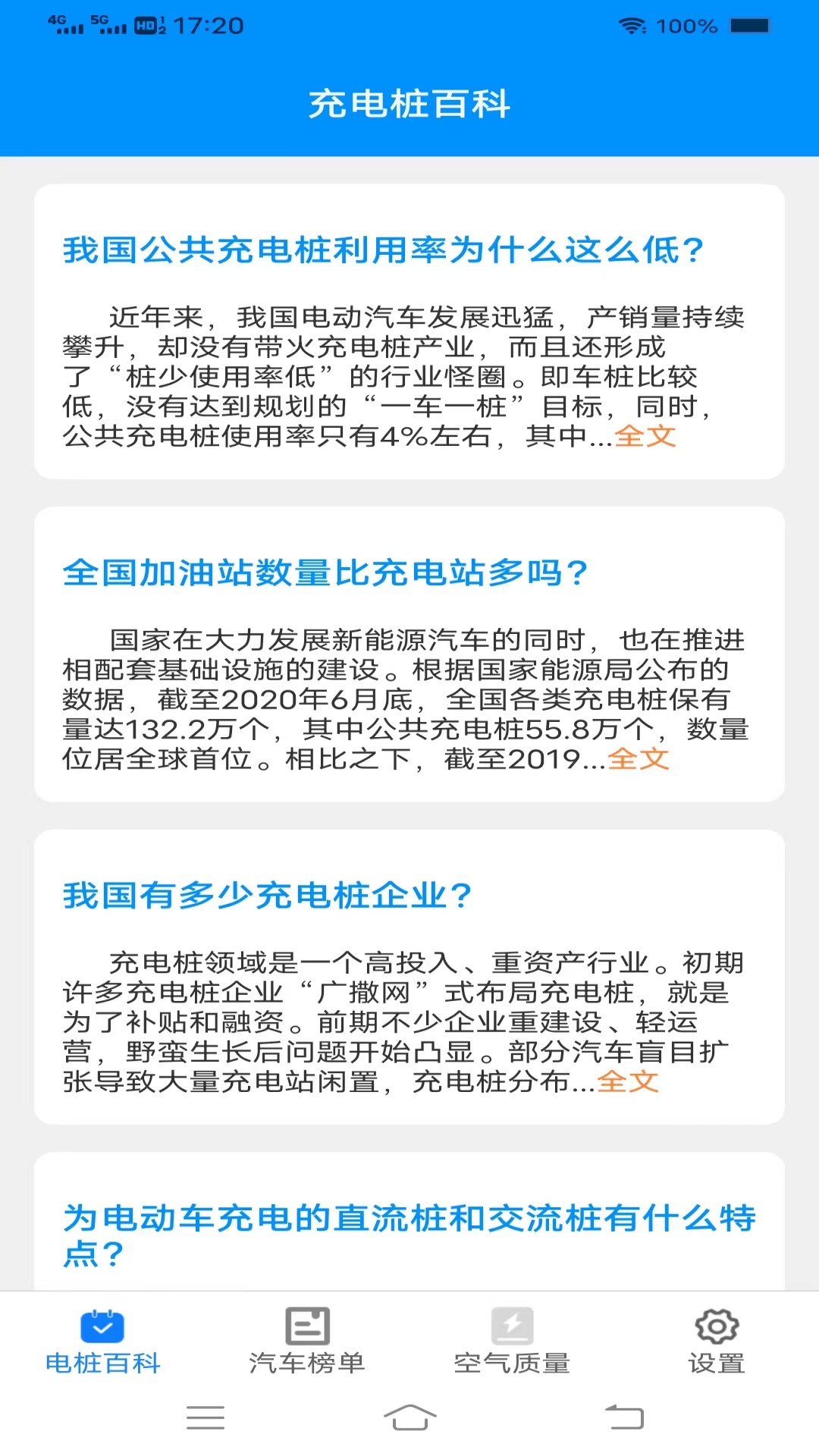Open the article on 直流桩和交流桩有什么特点

409,1235
